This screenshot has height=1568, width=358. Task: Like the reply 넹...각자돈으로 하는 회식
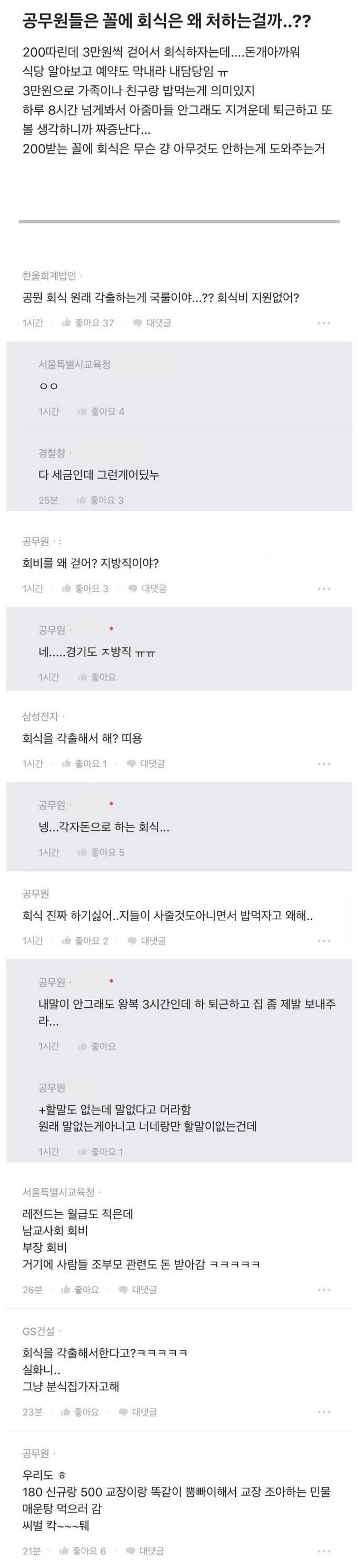(x=101, y=852)
